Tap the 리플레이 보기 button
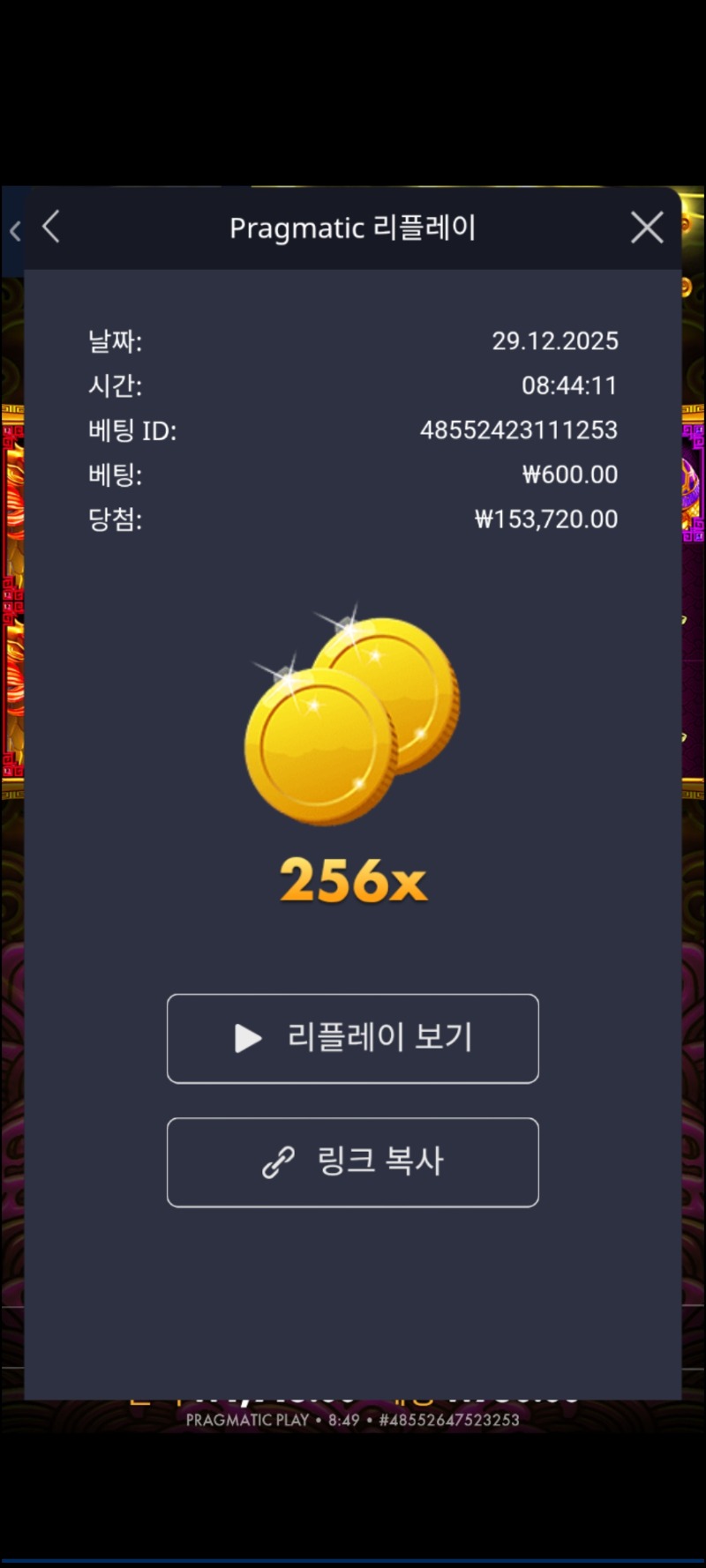 353,1038
